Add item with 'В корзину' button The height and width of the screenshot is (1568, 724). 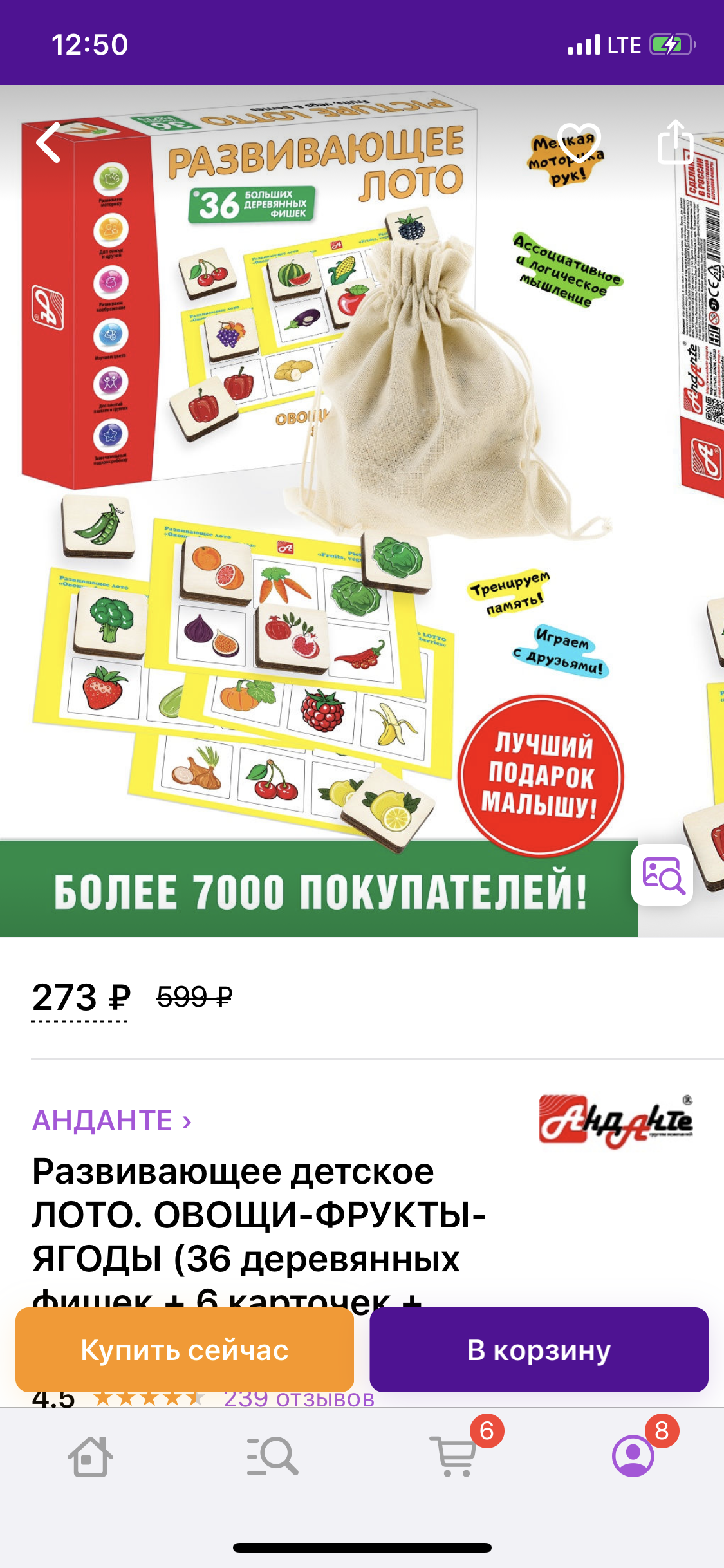tap(539, 1350)
